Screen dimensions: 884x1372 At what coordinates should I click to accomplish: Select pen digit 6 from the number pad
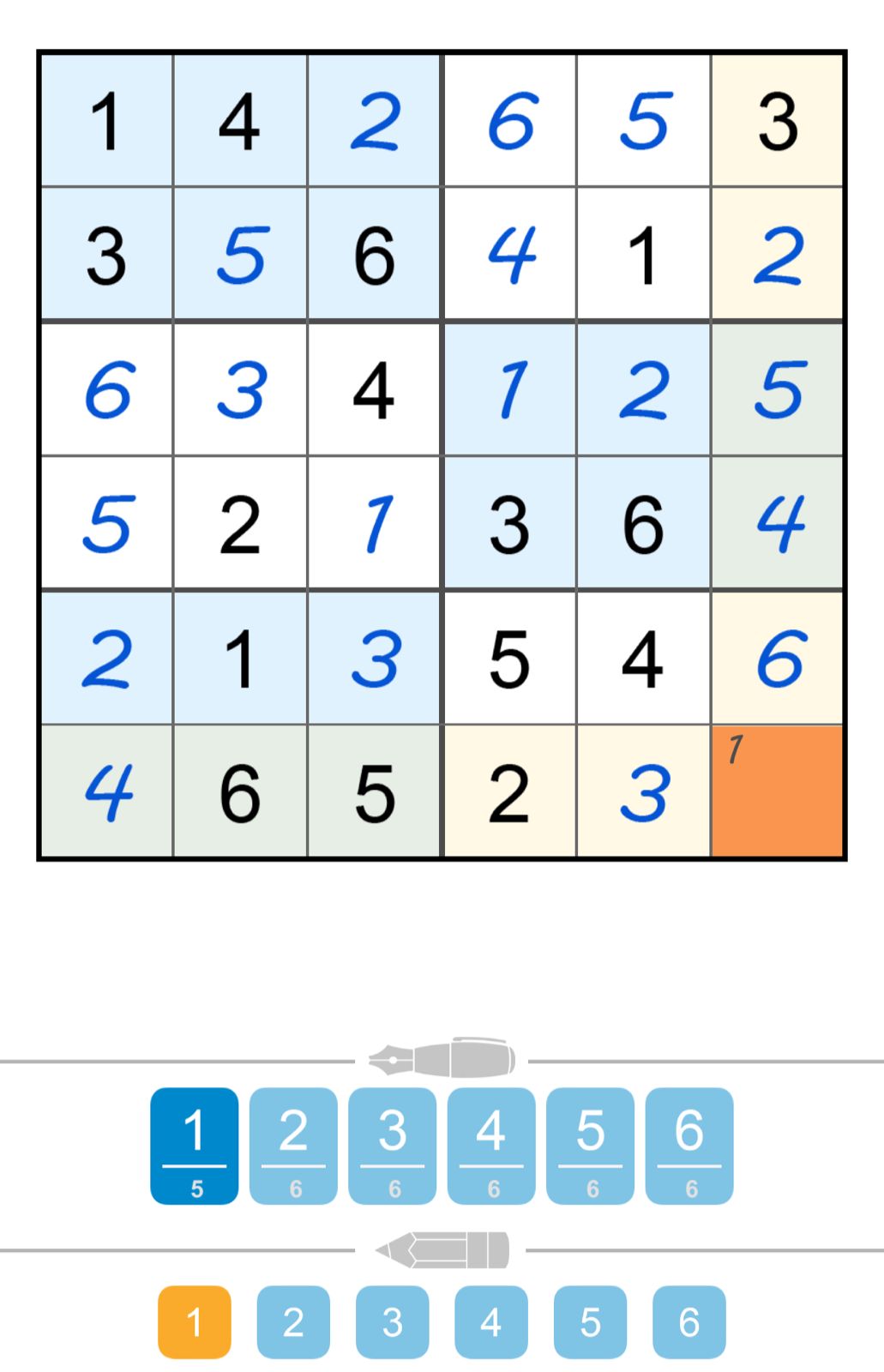tap(688, 1149)
